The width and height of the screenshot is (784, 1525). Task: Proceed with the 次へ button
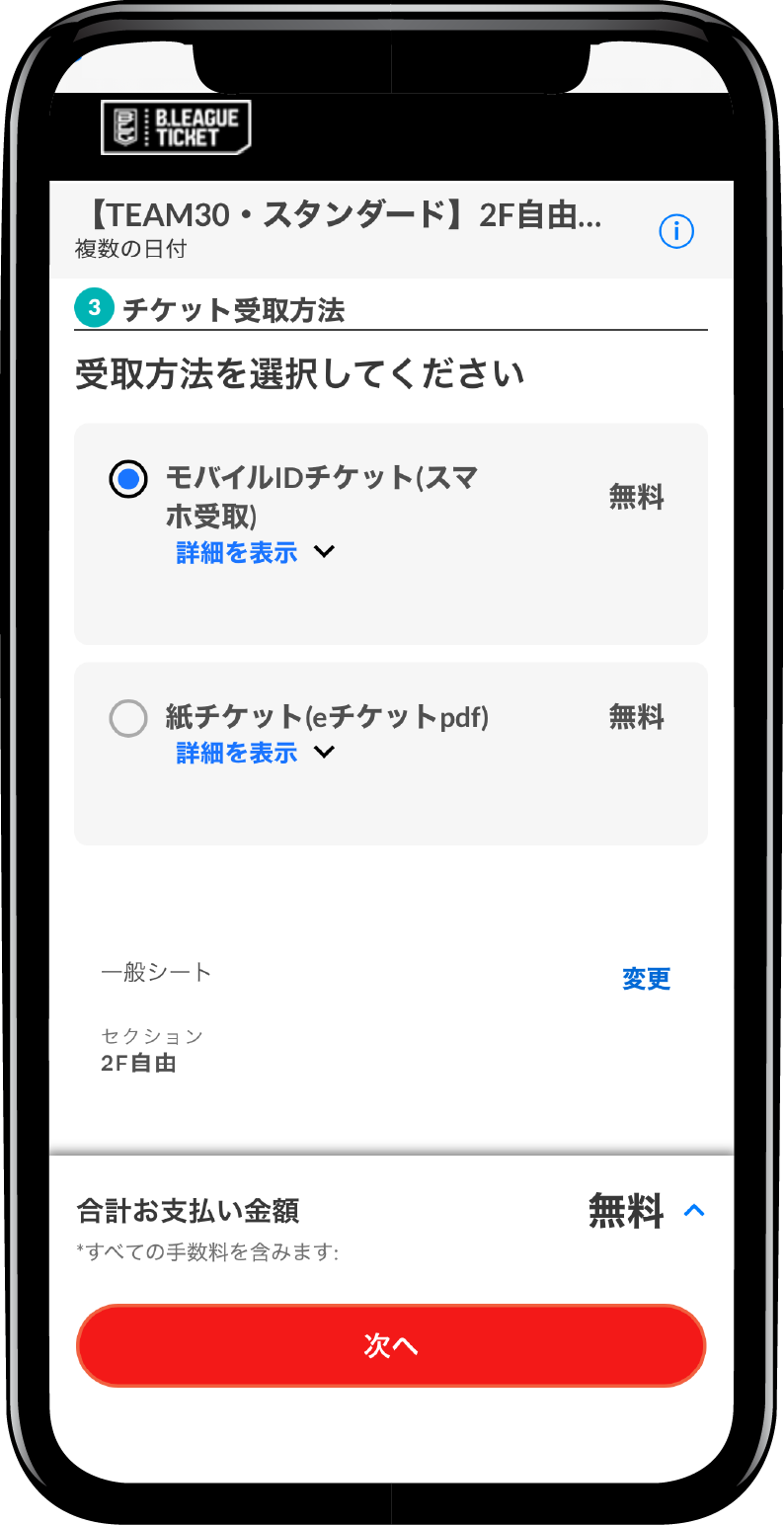pyautogui.click(x=391, y=1346)
